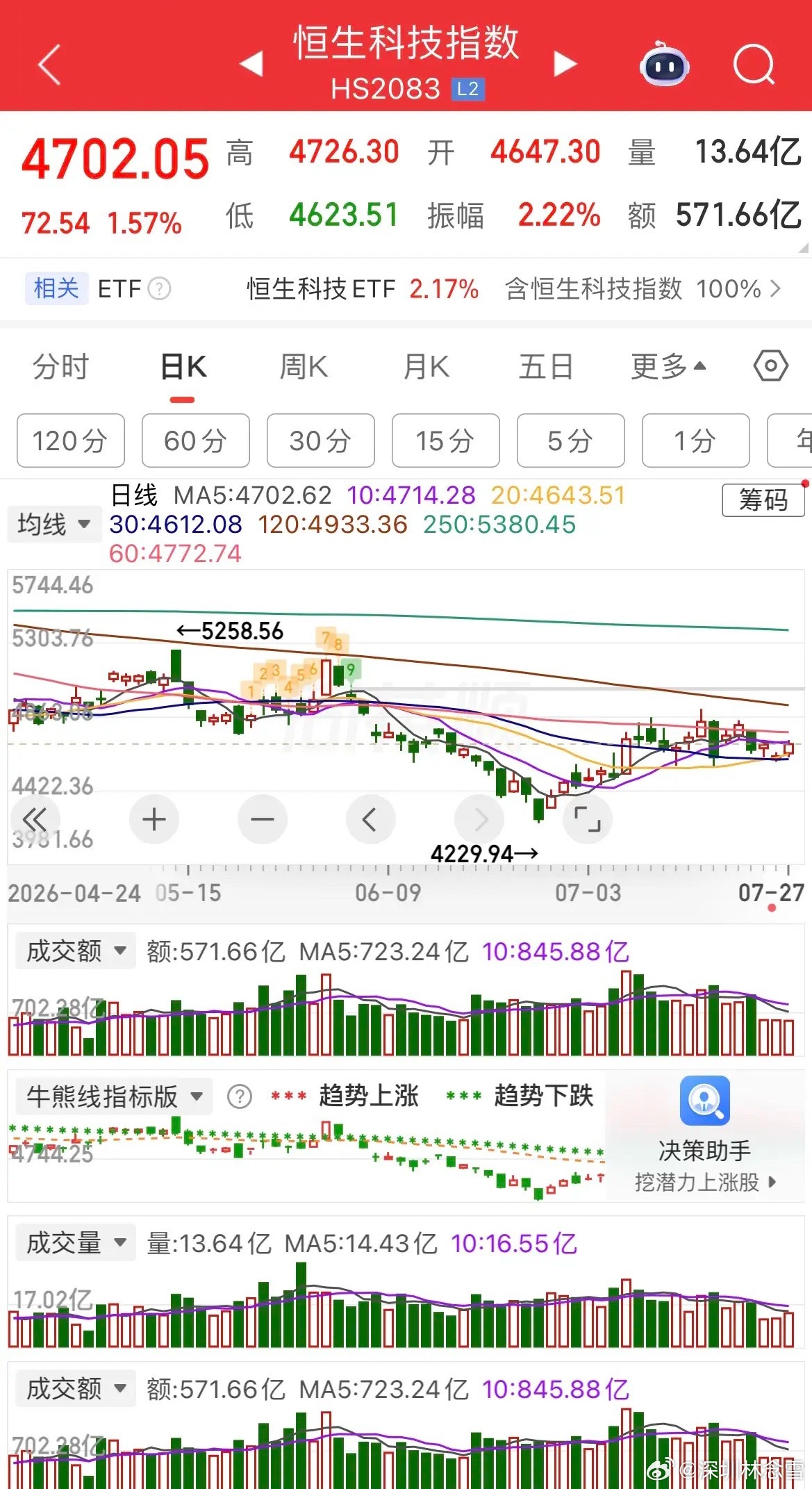Expand the 更多 chart period menu
This screenshot has height=1489, width=812.
point(668,366)
